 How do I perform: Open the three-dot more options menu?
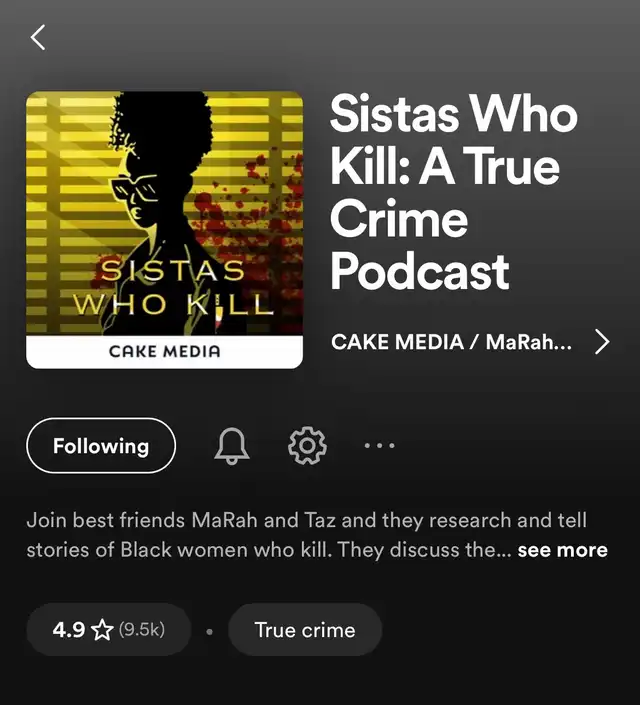point(379,446)
